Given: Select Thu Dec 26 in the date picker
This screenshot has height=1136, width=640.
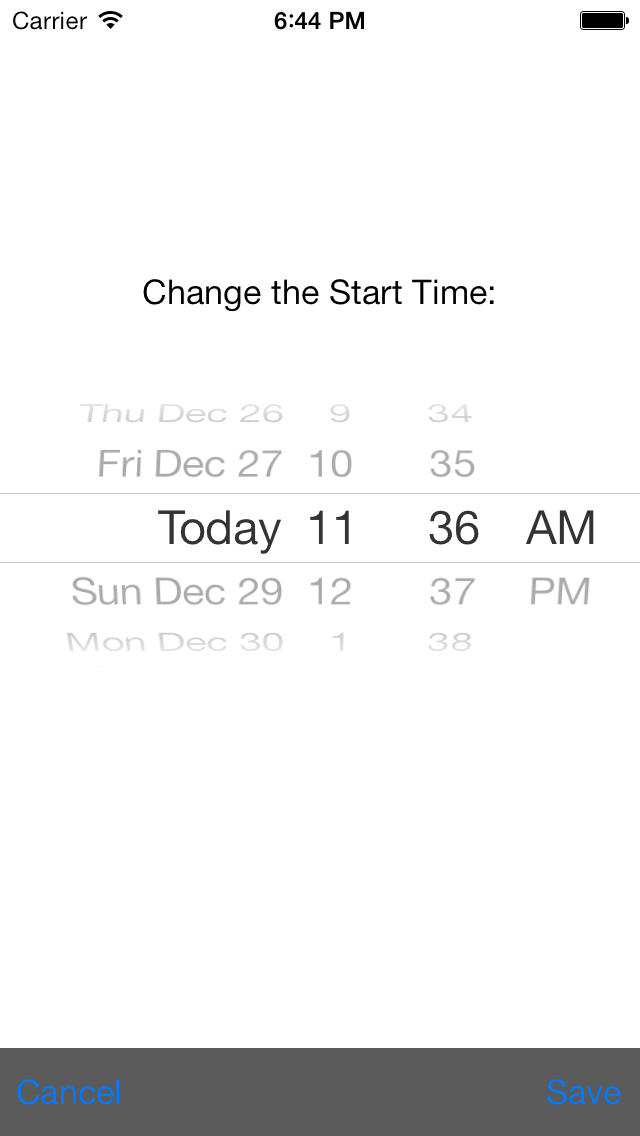Looking at the screenshot, I should (181, 414).
